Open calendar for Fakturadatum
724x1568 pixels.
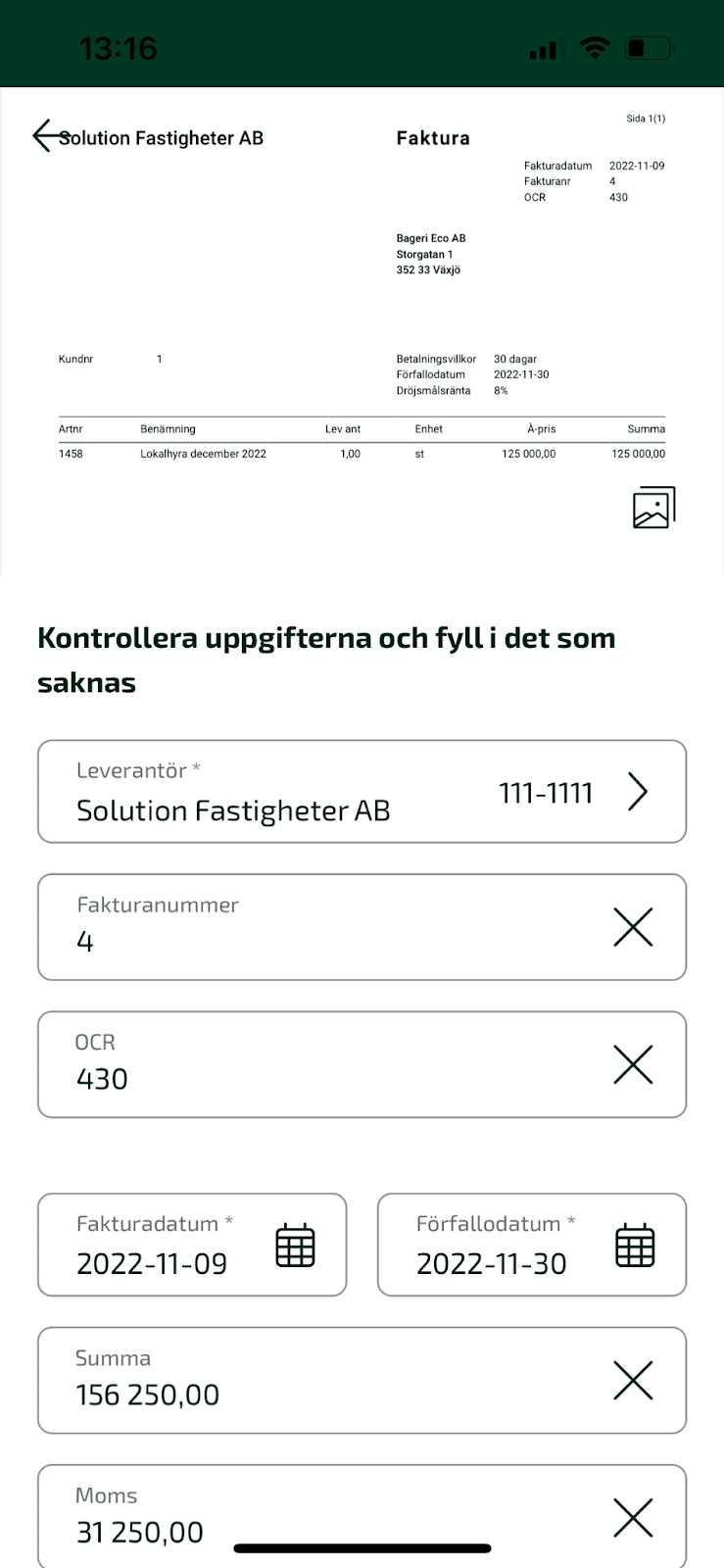[x=295, y=1246]
